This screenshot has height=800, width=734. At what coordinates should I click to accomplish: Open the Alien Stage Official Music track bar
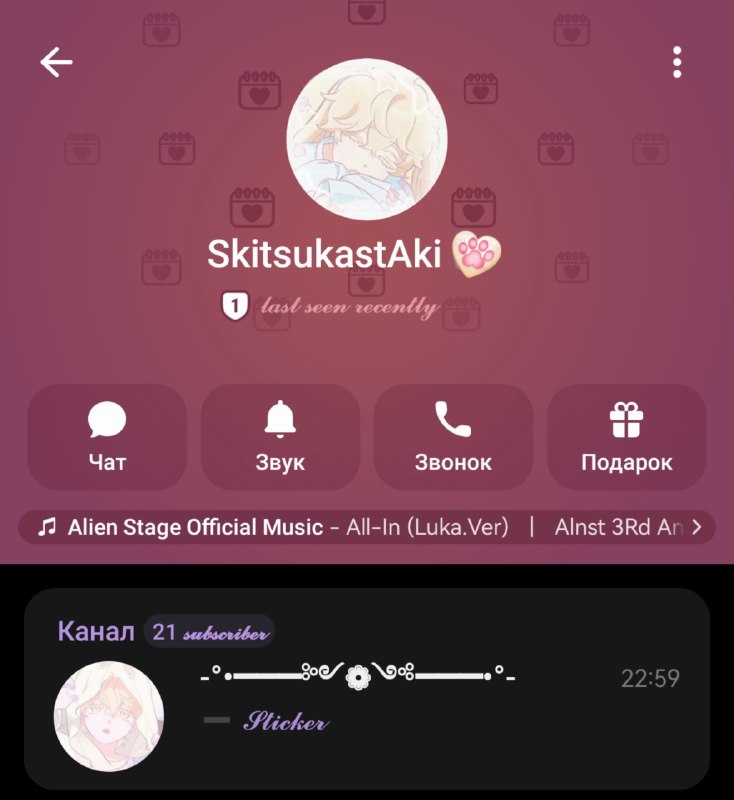pos(367,527)
